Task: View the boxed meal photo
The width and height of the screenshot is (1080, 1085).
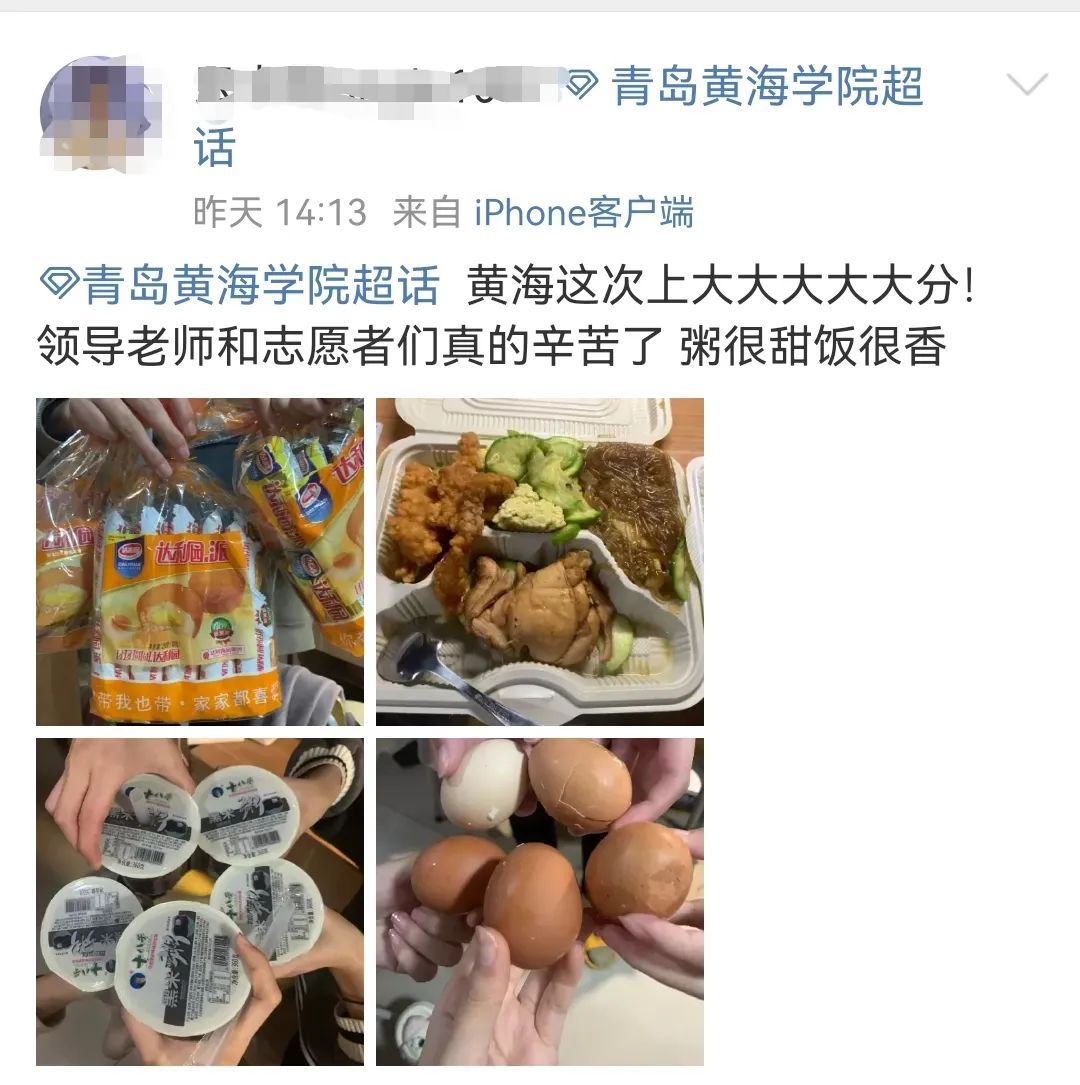Action: 539,561
